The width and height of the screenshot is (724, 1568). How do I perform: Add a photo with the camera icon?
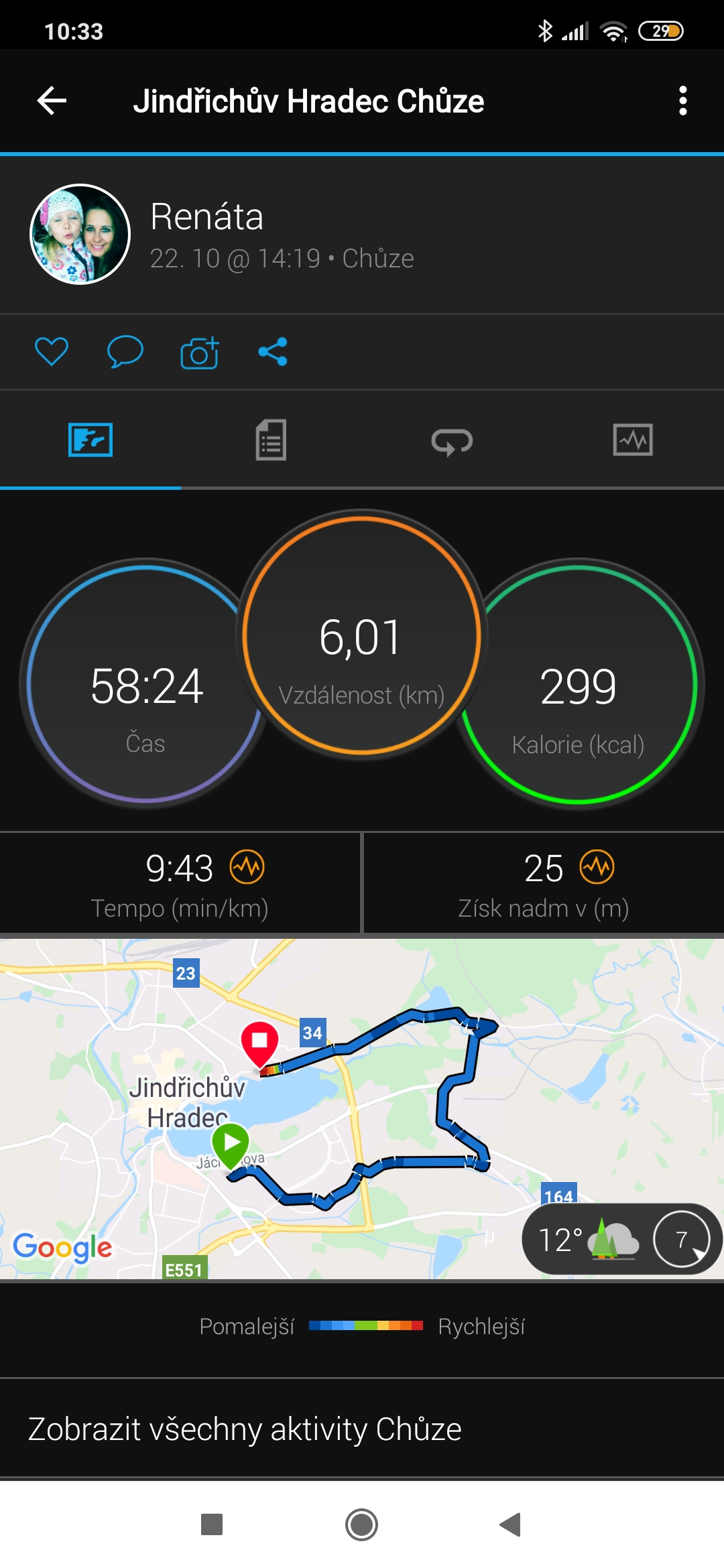point(200,352)
